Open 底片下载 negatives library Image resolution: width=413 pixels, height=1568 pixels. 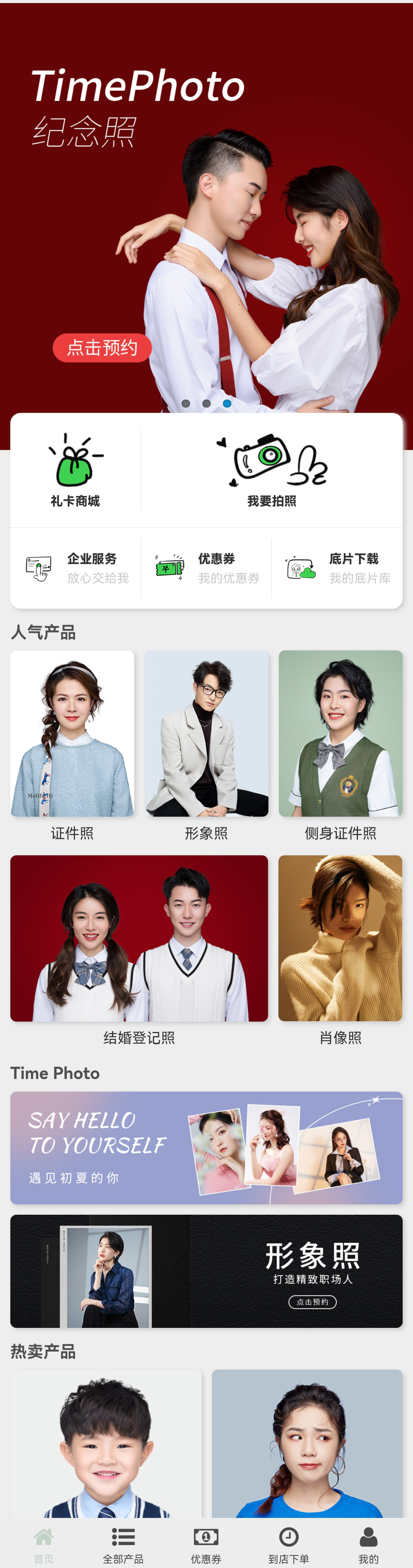[x=338, y=568]
